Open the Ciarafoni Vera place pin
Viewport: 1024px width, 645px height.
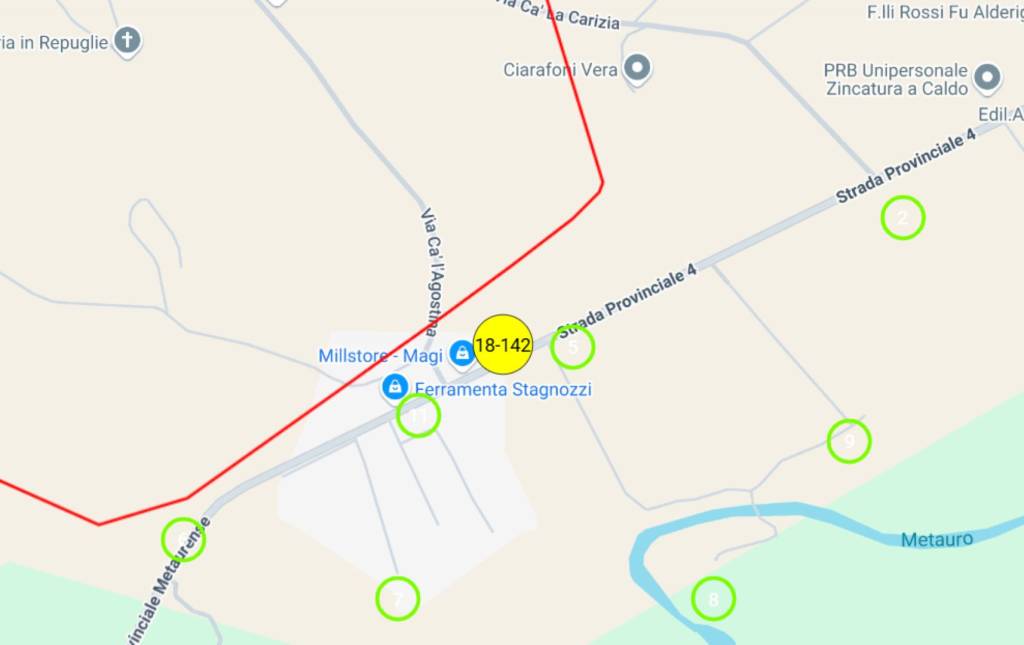coord(637,69)
